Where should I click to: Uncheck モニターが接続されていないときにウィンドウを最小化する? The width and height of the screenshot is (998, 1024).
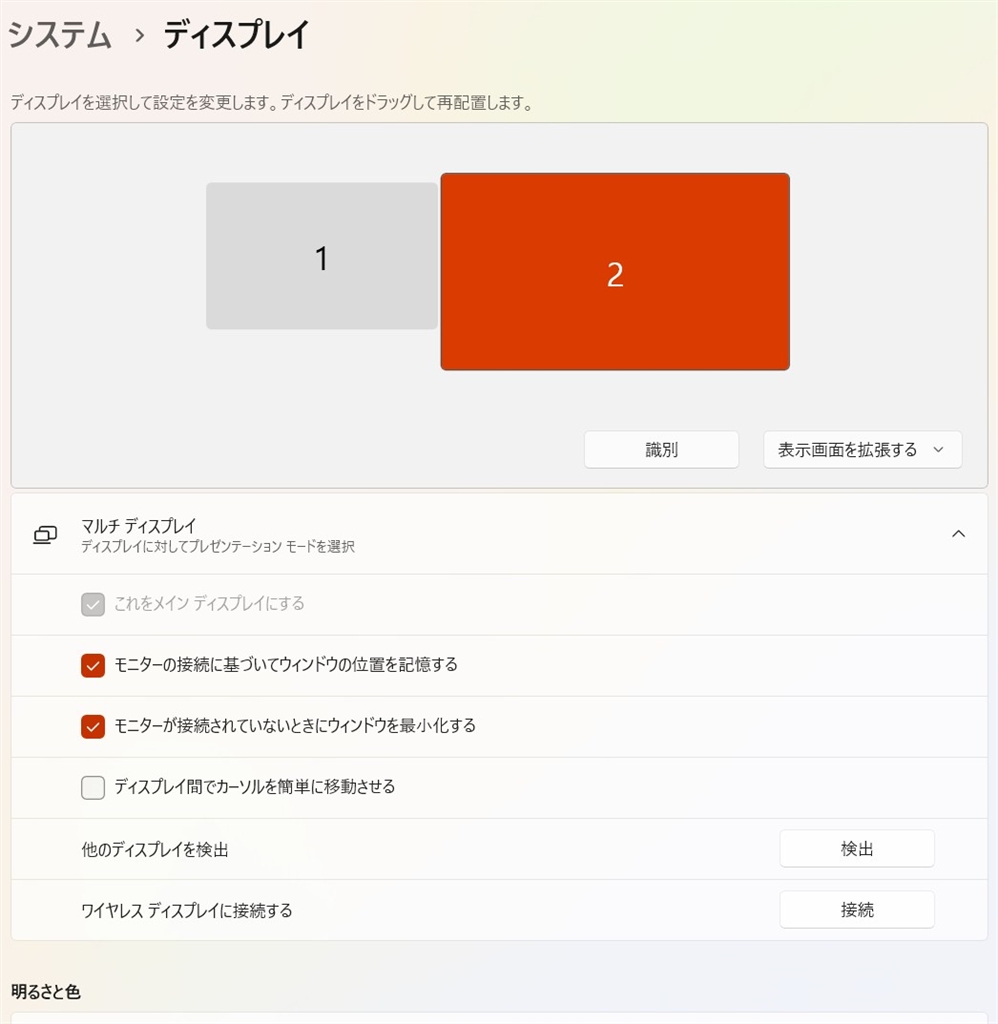click(x=93, y=726)
